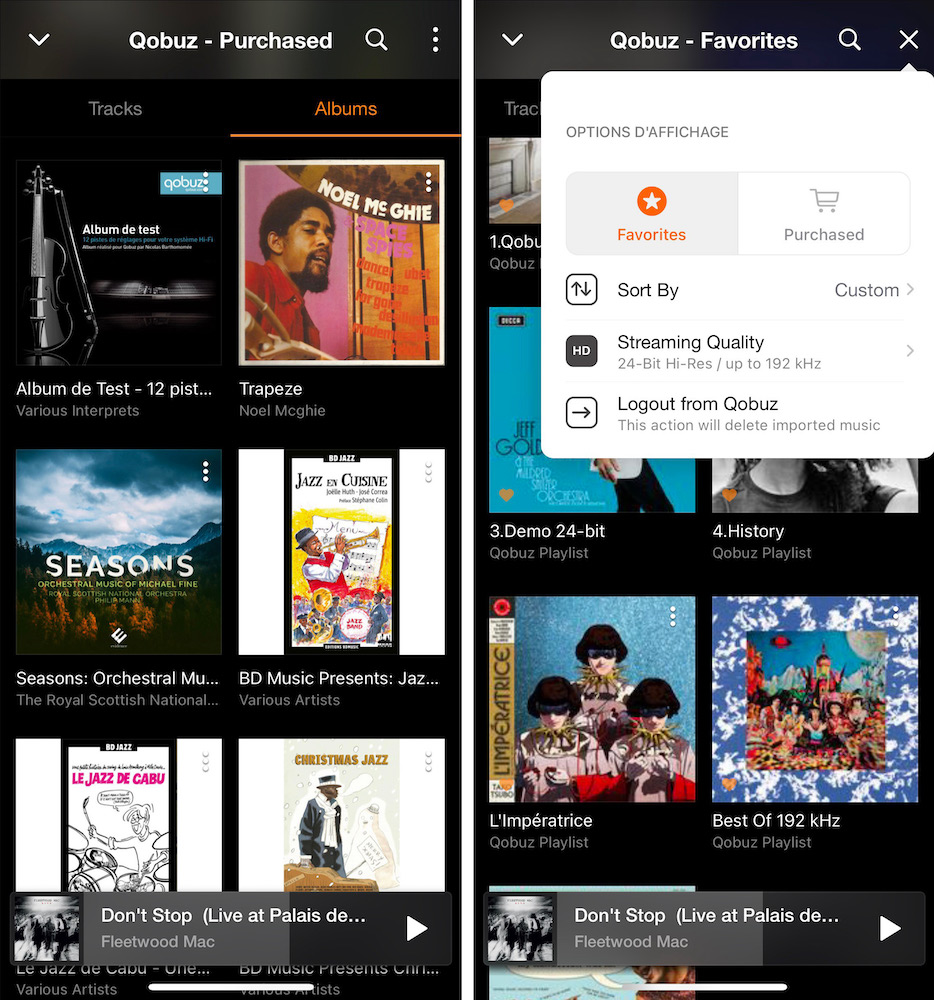This screenshot has height=1000, width=934.
Task: Open the Album de Test album
Action: [118, 264]
